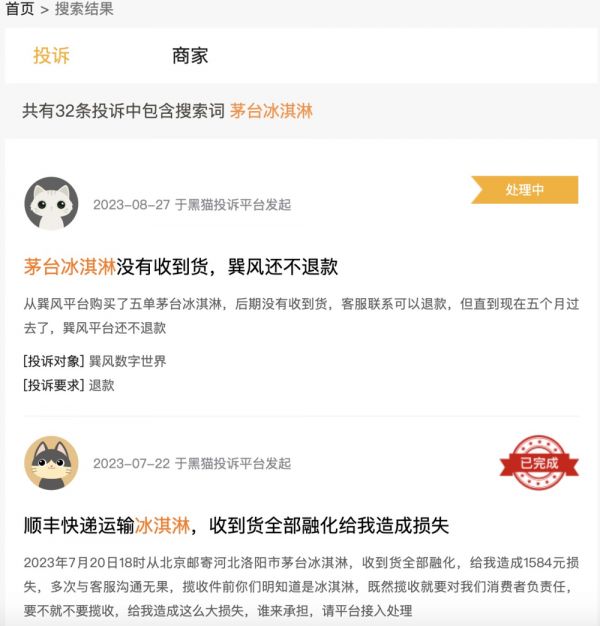Open complaint 茅台冰淇淋没有收到货，巽风还不退款
The width and height of the screenshot is (600, 626).
(181, 267)
